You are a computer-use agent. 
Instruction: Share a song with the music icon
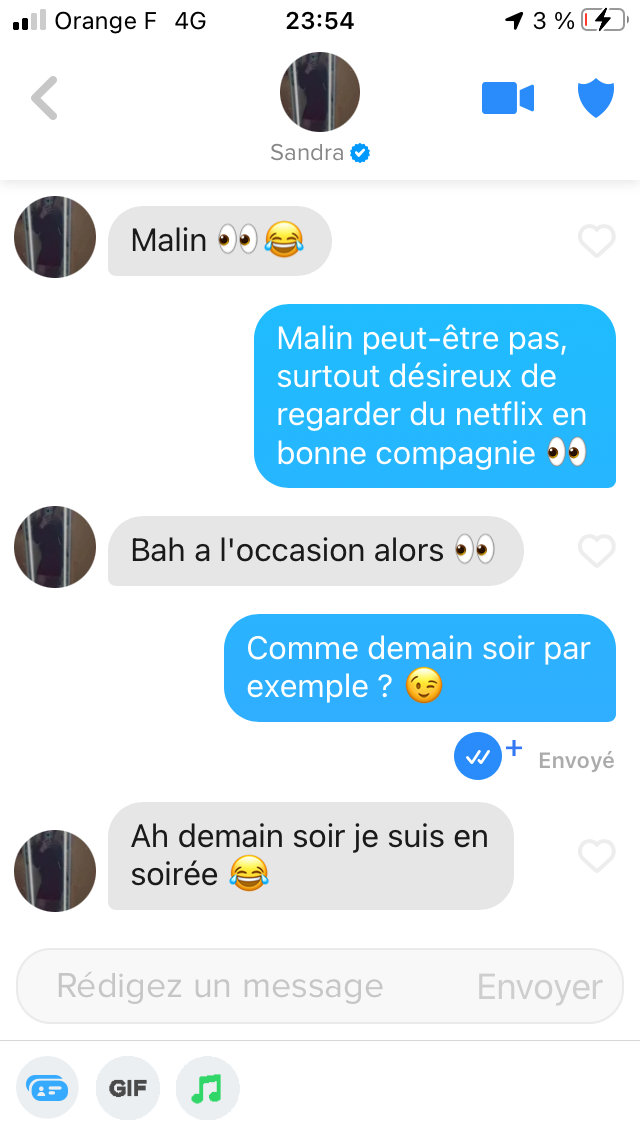point(208,1088)
